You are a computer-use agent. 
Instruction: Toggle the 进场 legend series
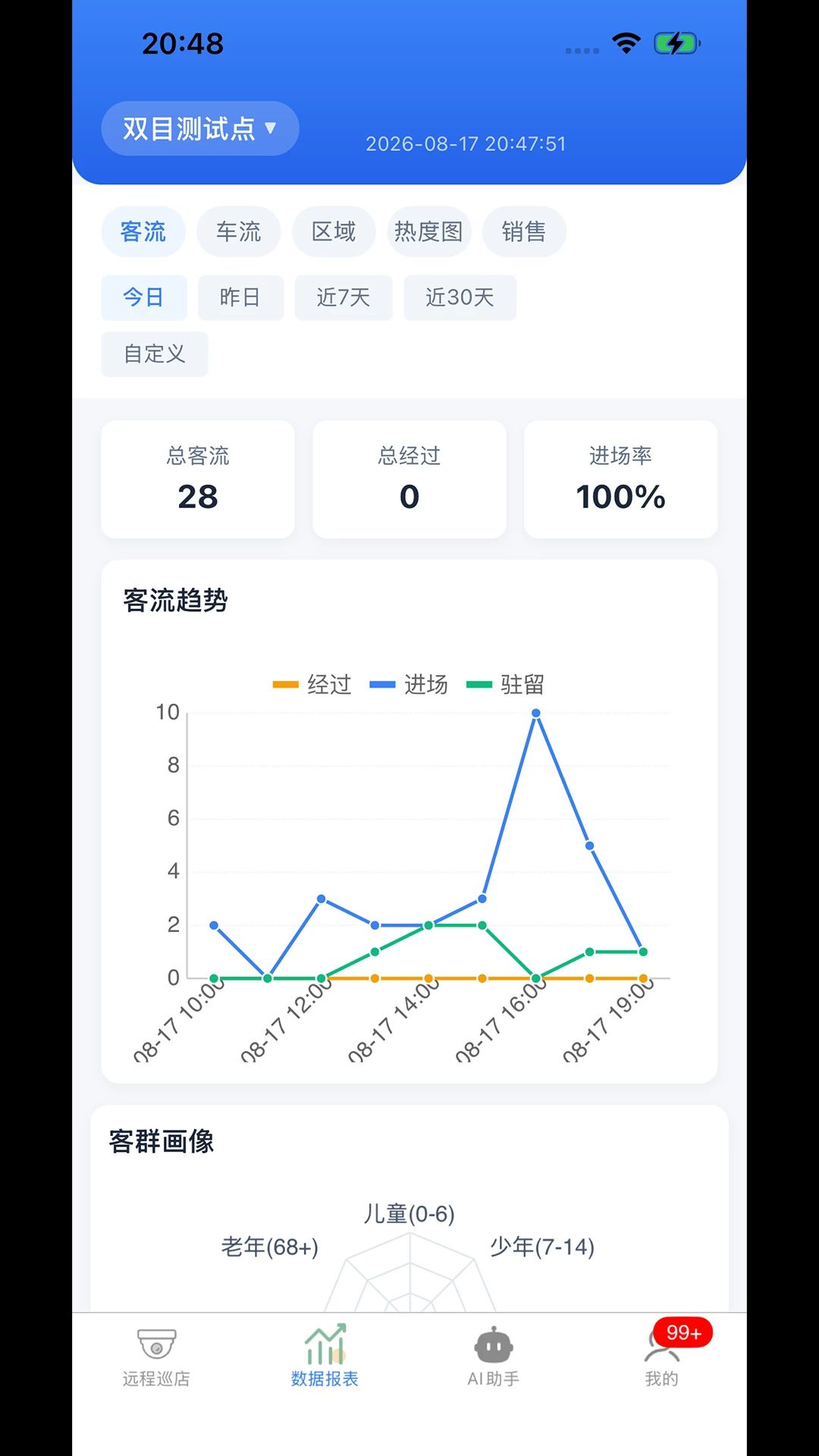pos(409,685)
